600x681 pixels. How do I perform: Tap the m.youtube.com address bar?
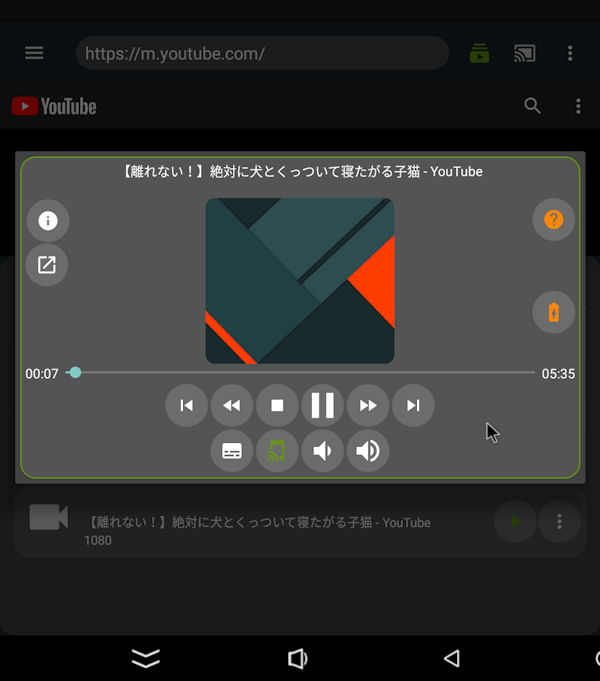pos(262,53)
